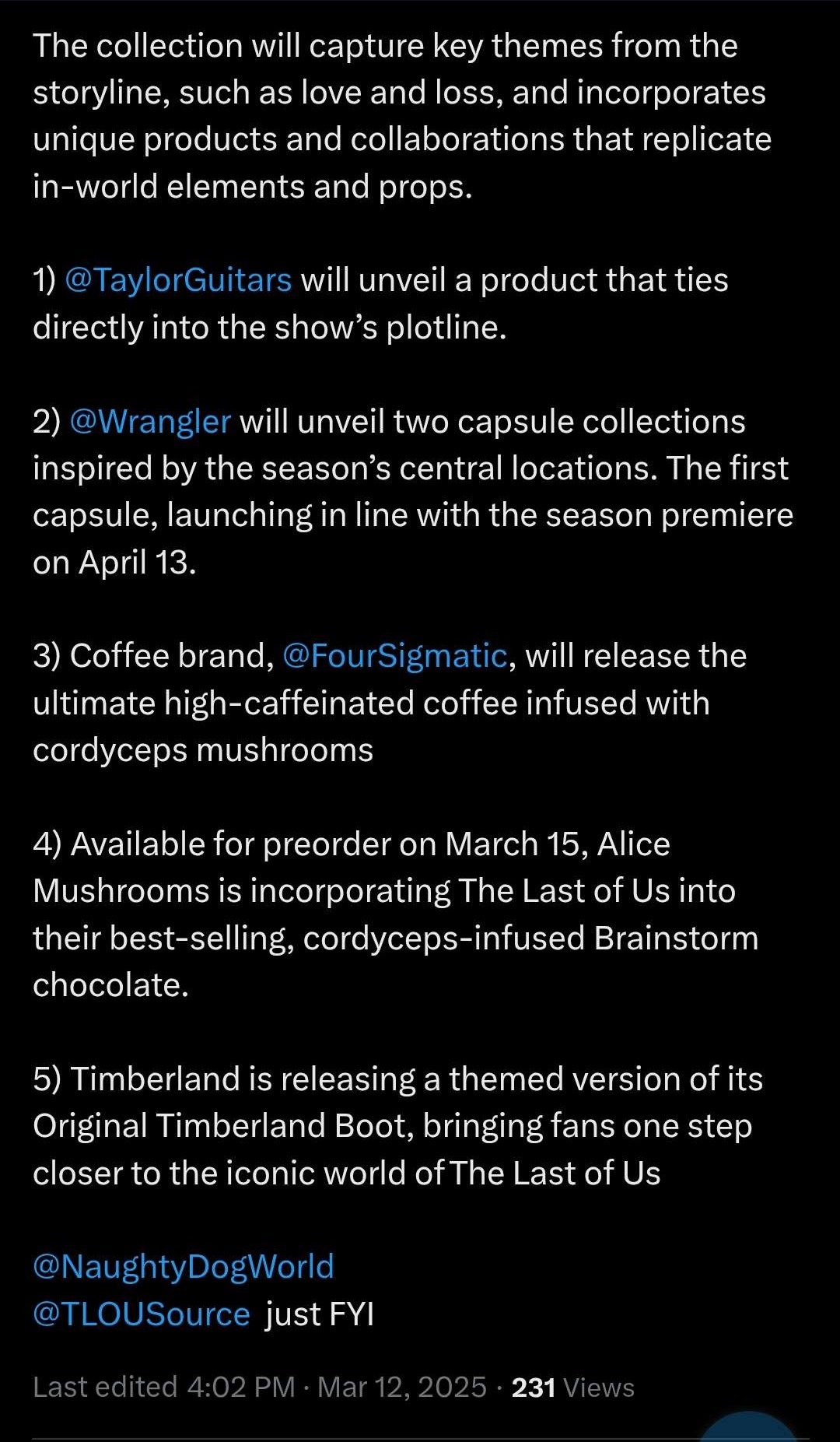
Task: Visit the @FourSigmatic profile link
Action: (394, 656)
